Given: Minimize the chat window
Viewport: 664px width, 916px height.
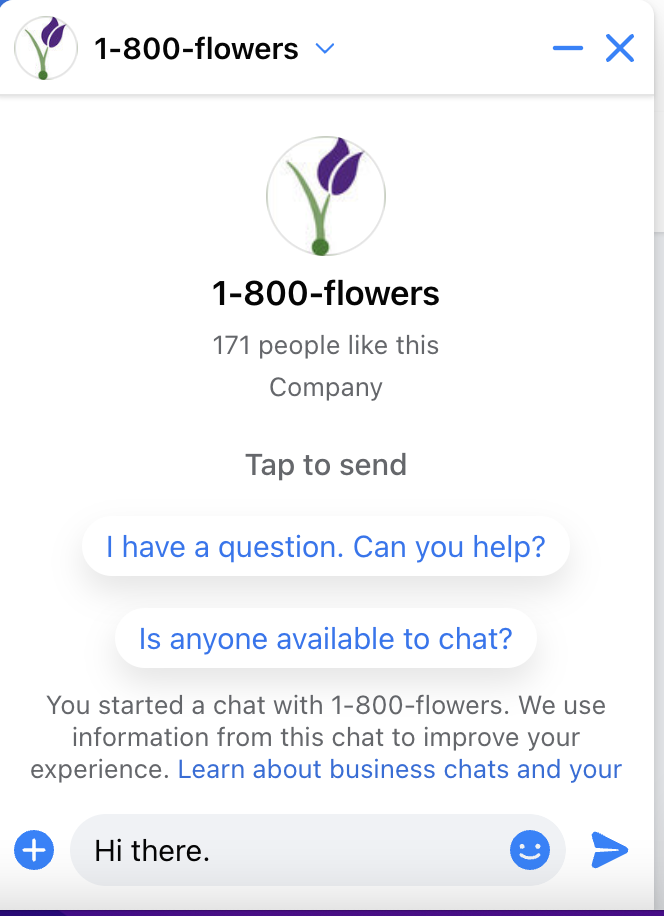Looking at the screenshot, I should point(567,48).
